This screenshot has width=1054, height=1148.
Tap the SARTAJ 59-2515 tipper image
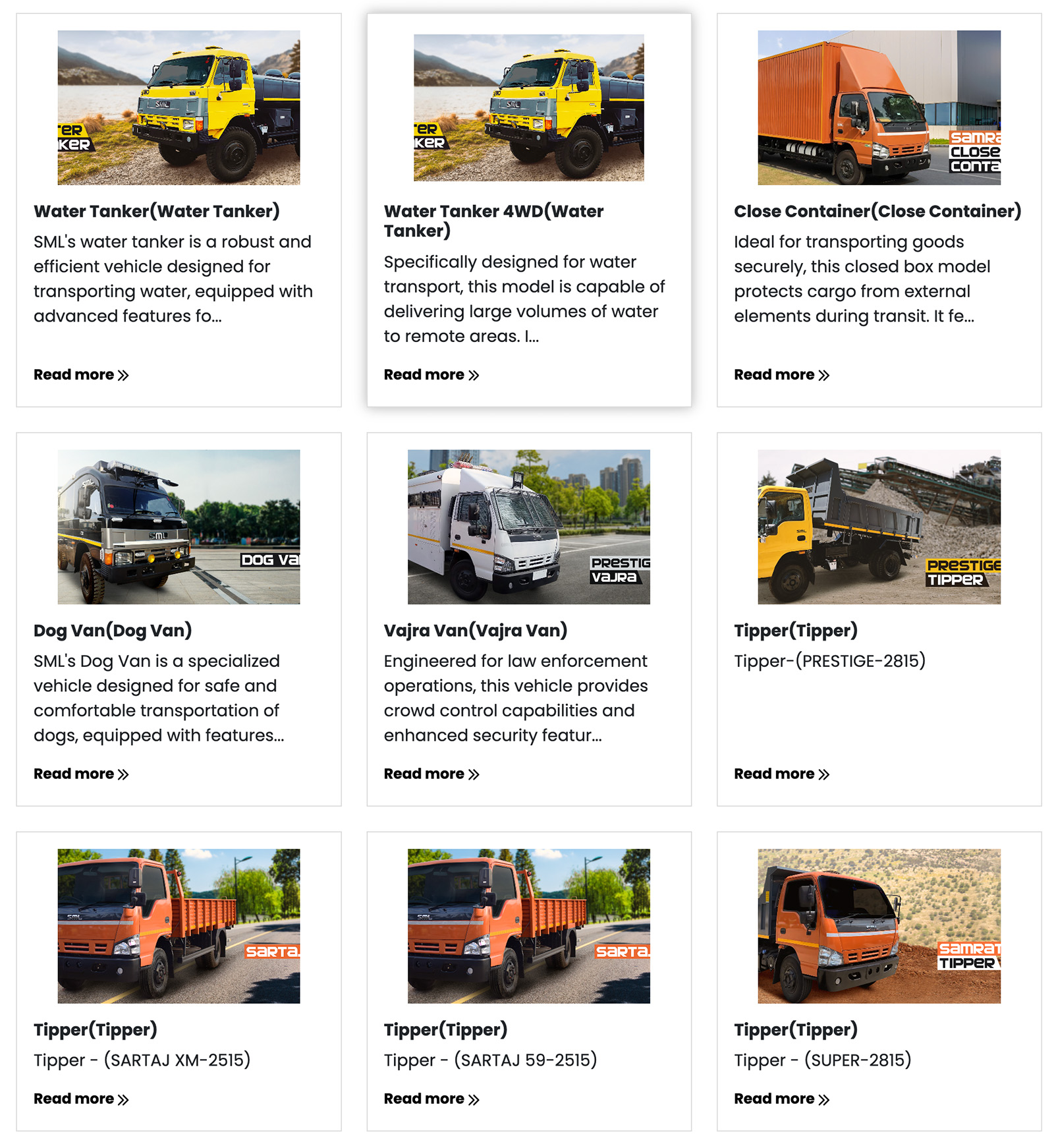(528, 926)
